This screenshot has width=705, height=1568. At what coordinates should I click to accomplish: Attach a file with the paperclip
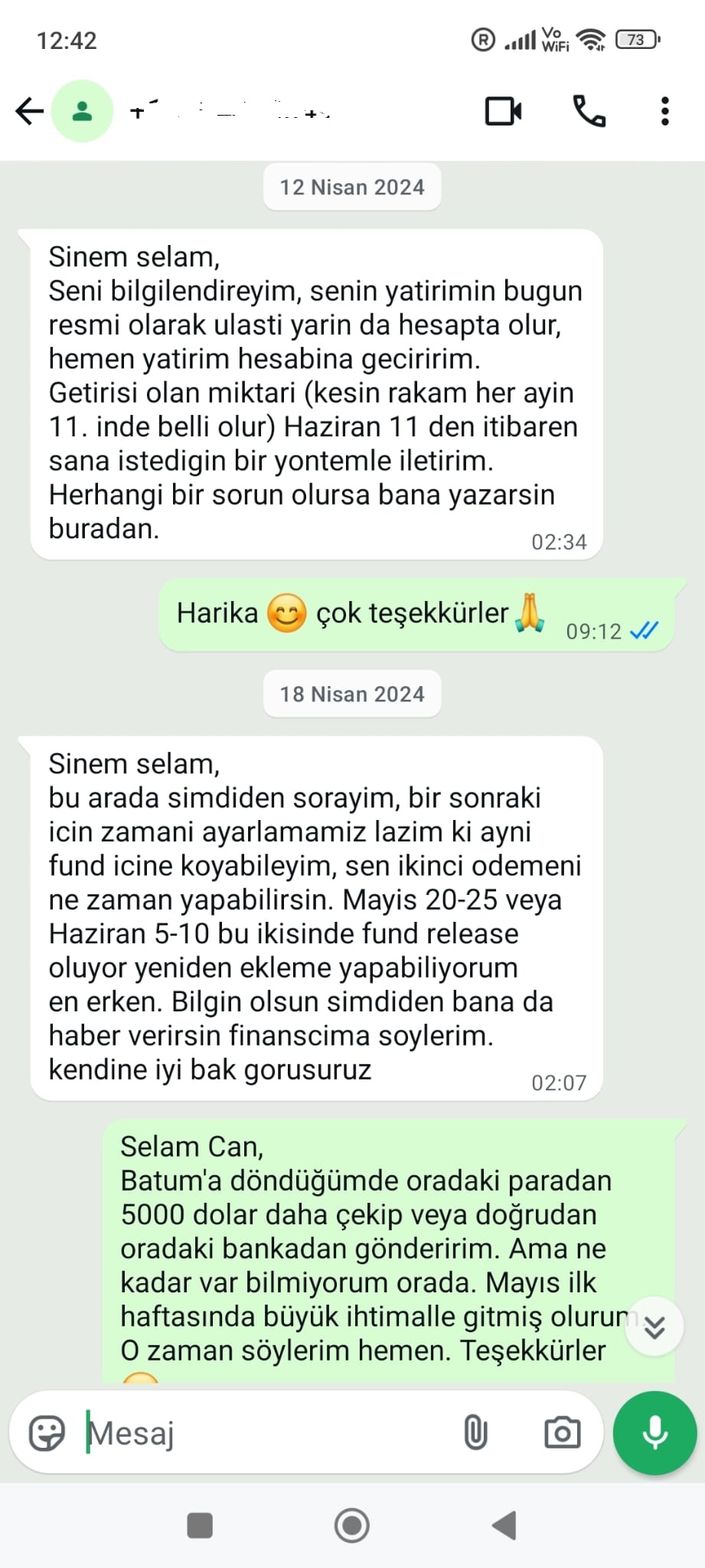[475, 1432]
